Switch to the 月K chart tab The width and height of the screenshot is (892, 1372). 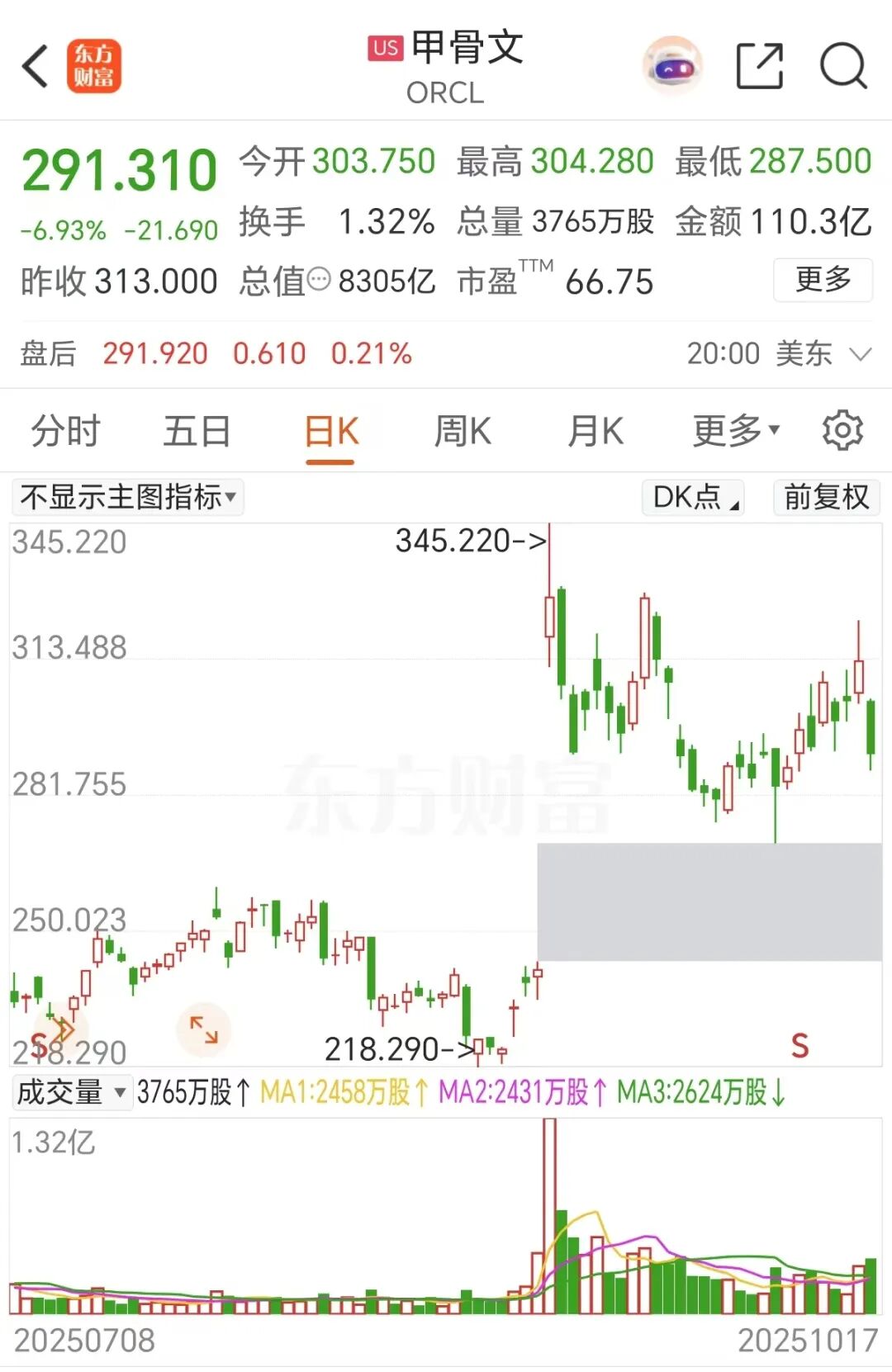595,432
